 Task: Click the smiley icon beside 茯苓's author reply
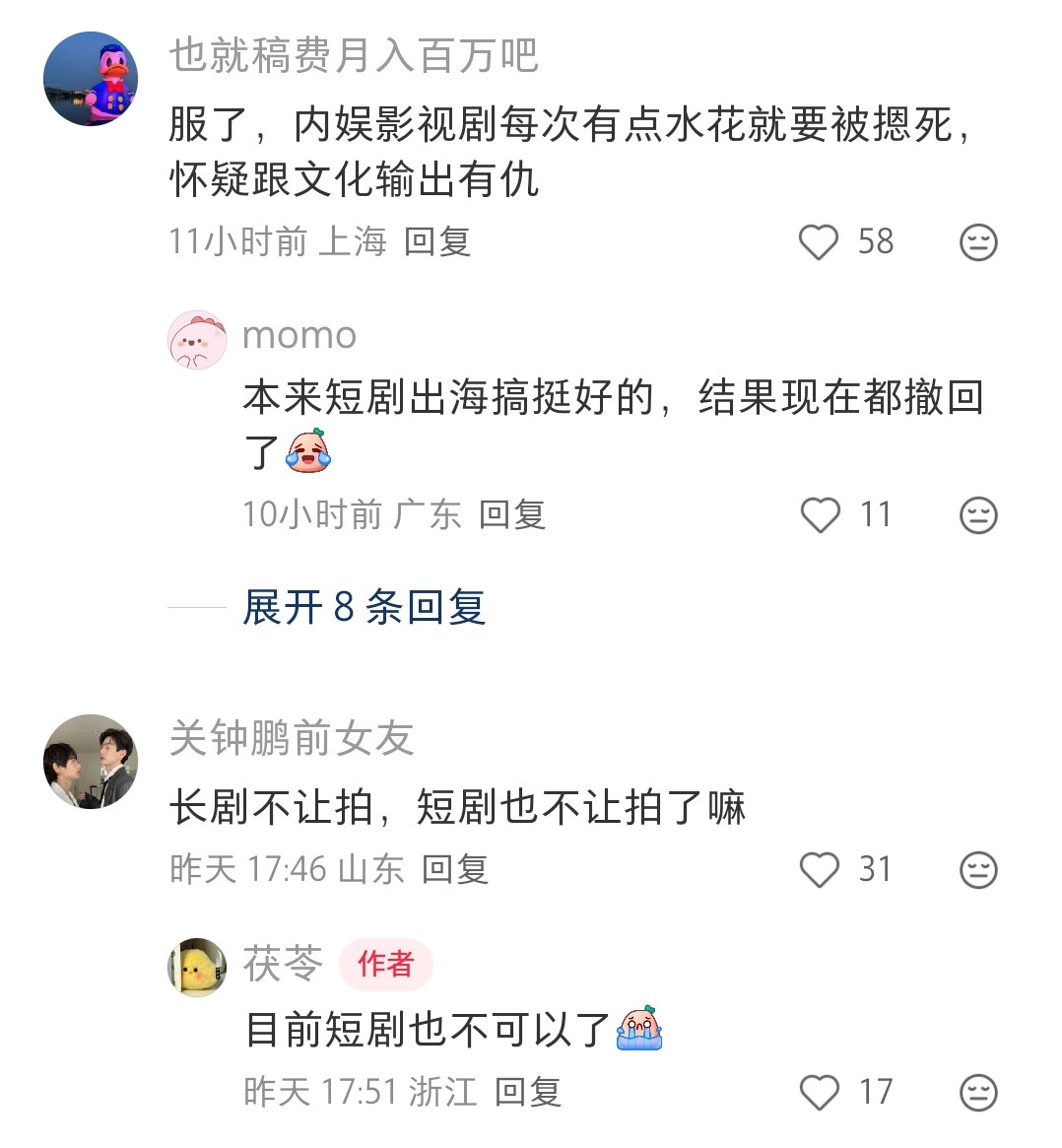tap(976, 1094)
